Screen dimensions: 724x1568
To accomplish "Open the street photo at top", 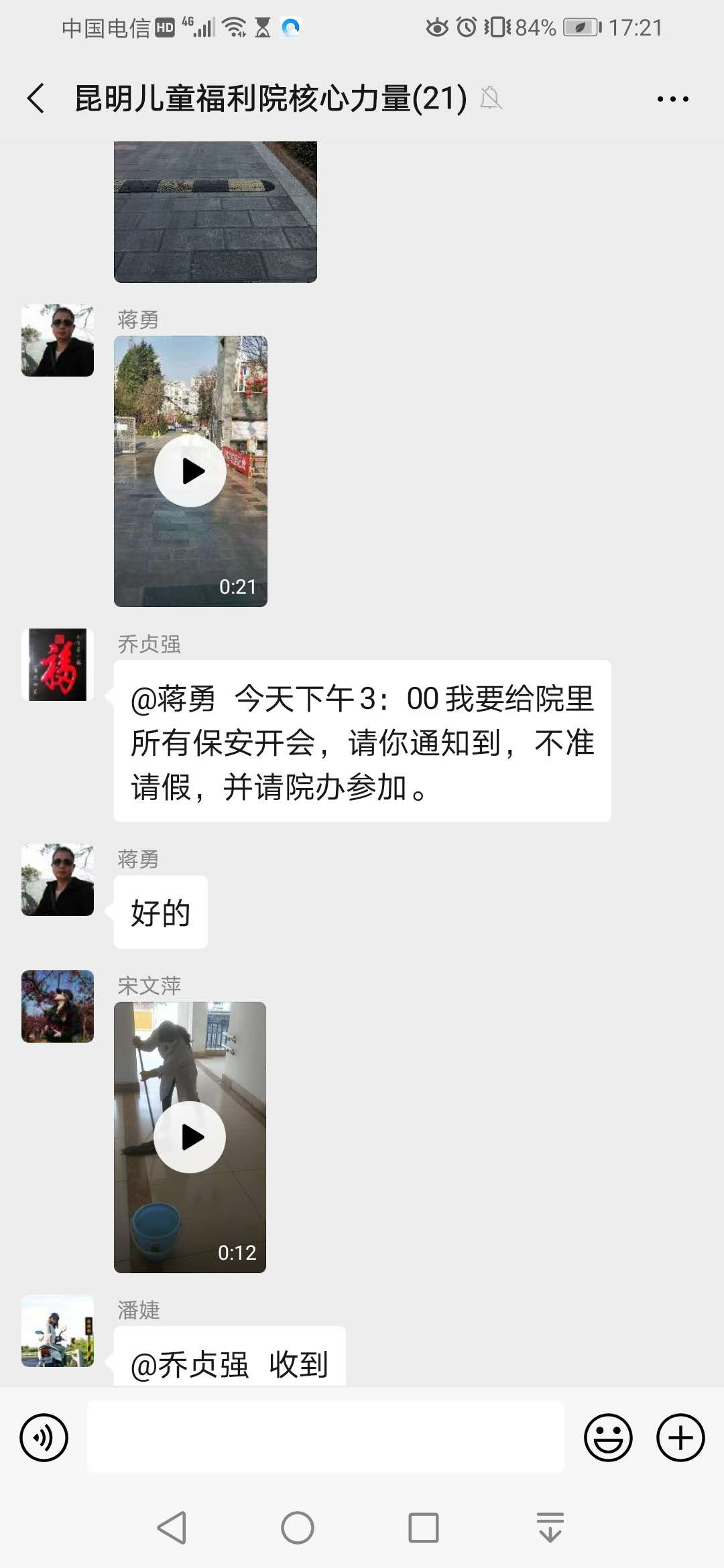I will 215,212.
